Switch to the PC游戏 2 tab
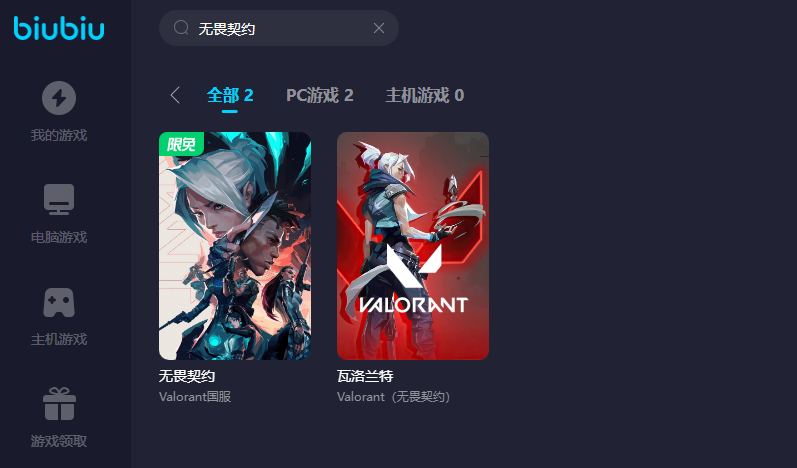The height and width of the screenshot is (468, 797). pos(320,95)
